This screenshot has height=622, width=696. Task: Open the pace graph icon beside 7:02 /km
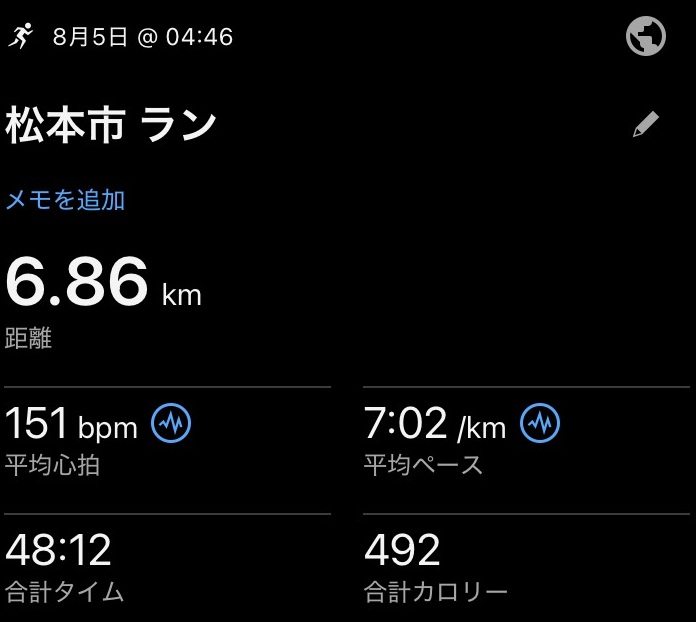pos(541,424)
